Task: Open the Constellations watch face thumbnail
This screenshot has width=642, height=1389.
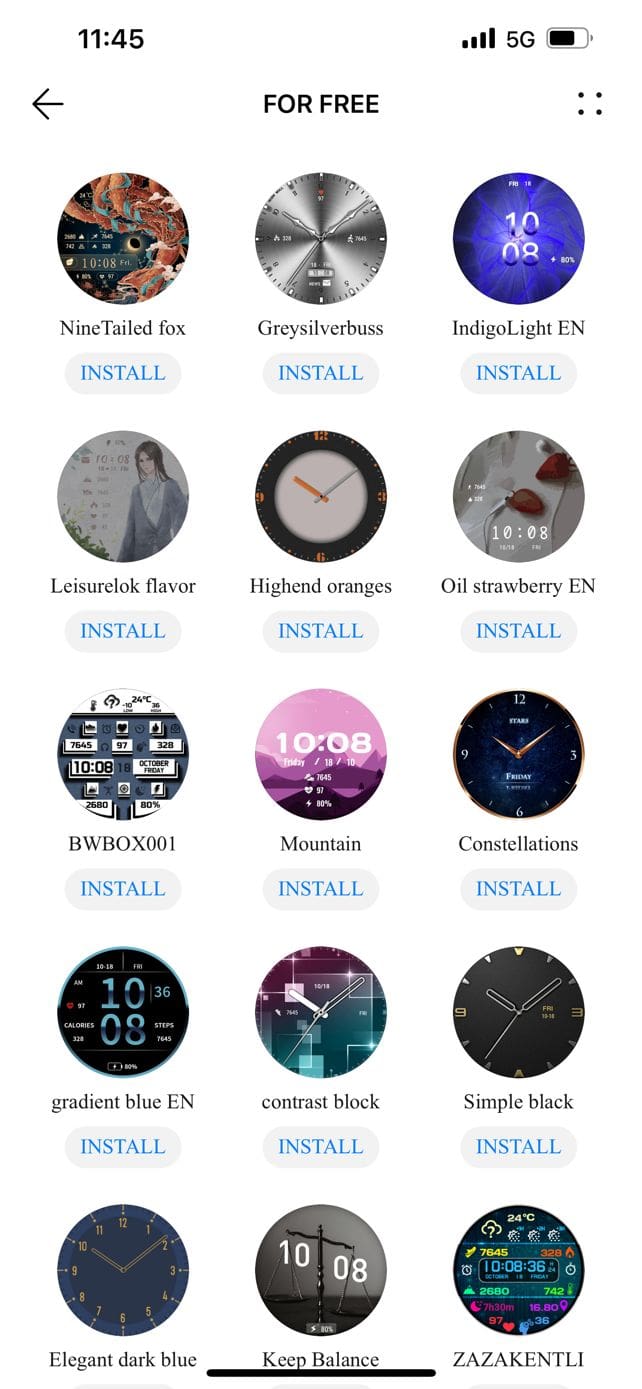Action: coord(518,754)
